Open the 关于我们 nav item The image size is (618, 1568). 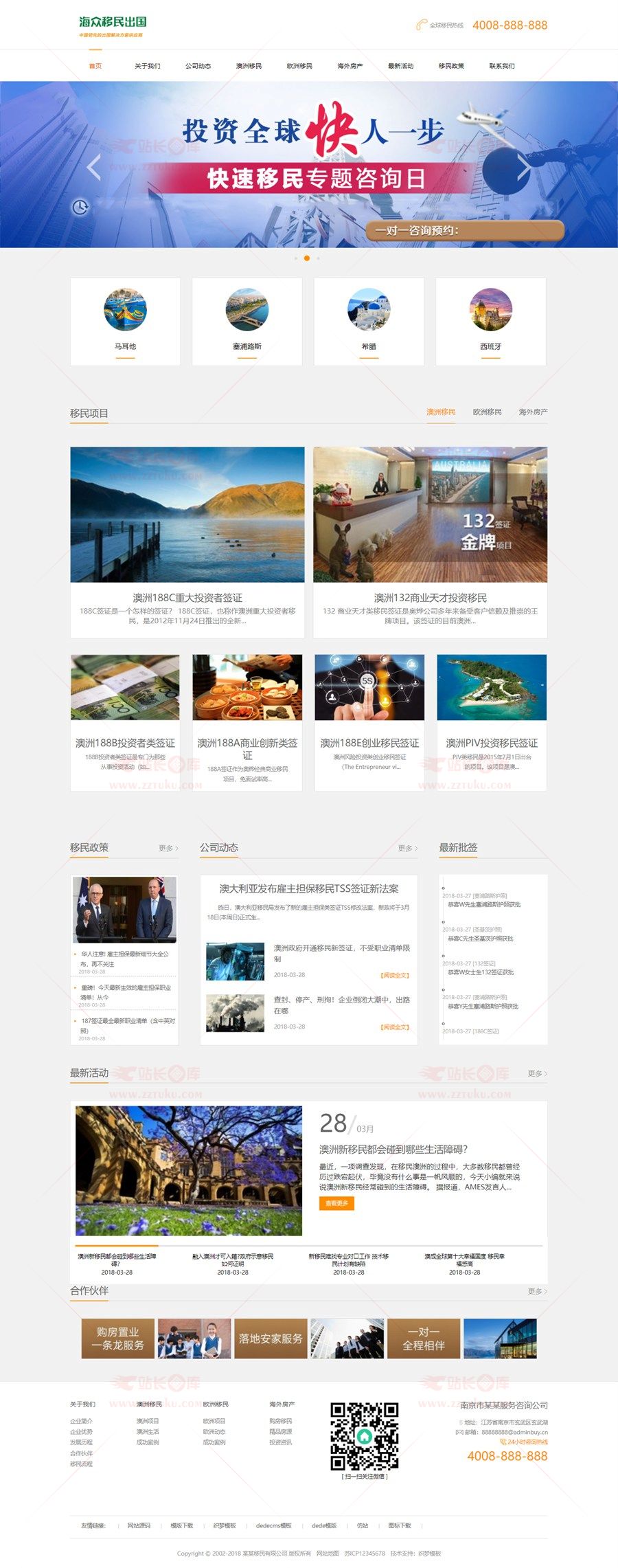[147, 66]
